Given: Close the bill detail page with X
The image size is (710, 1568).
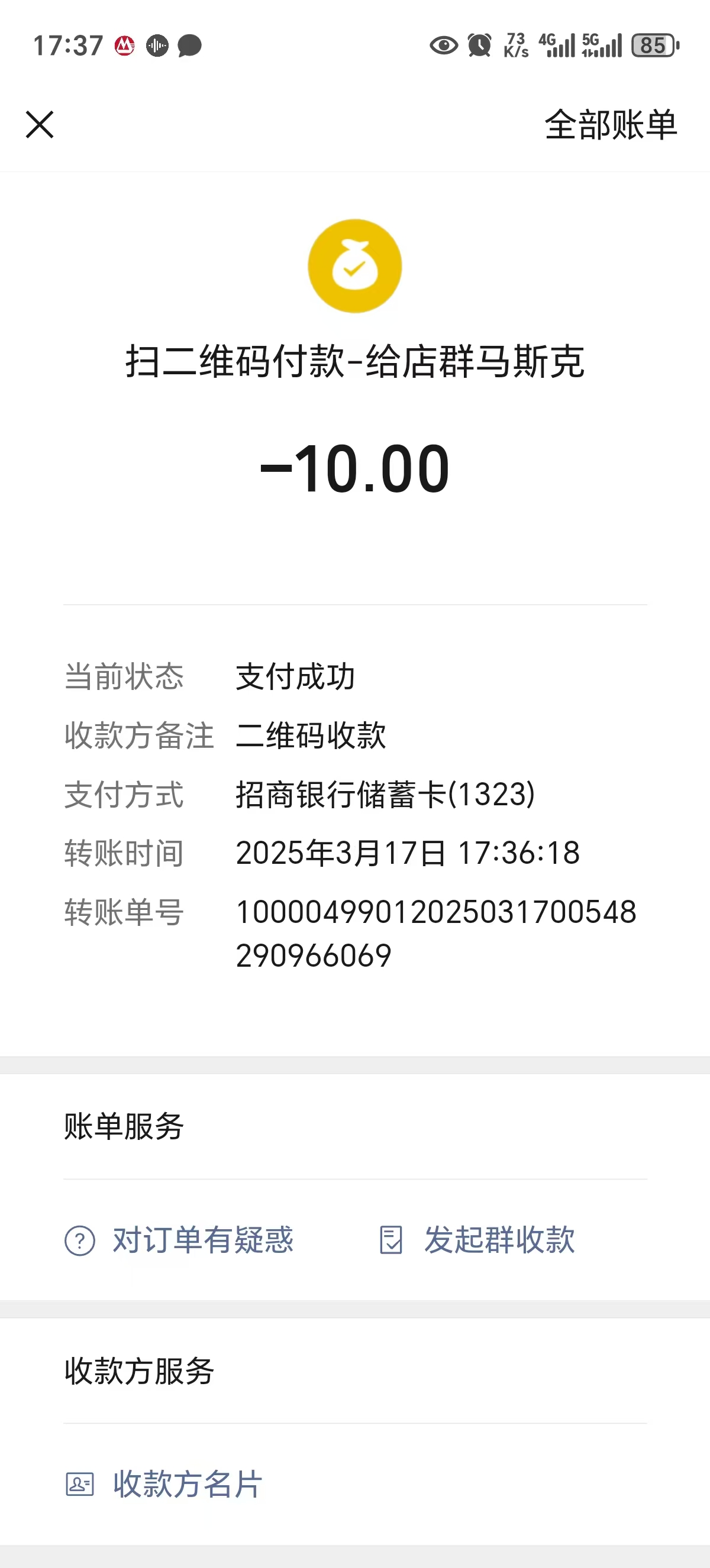Looking at the screenshot, I should pos(40,125).
